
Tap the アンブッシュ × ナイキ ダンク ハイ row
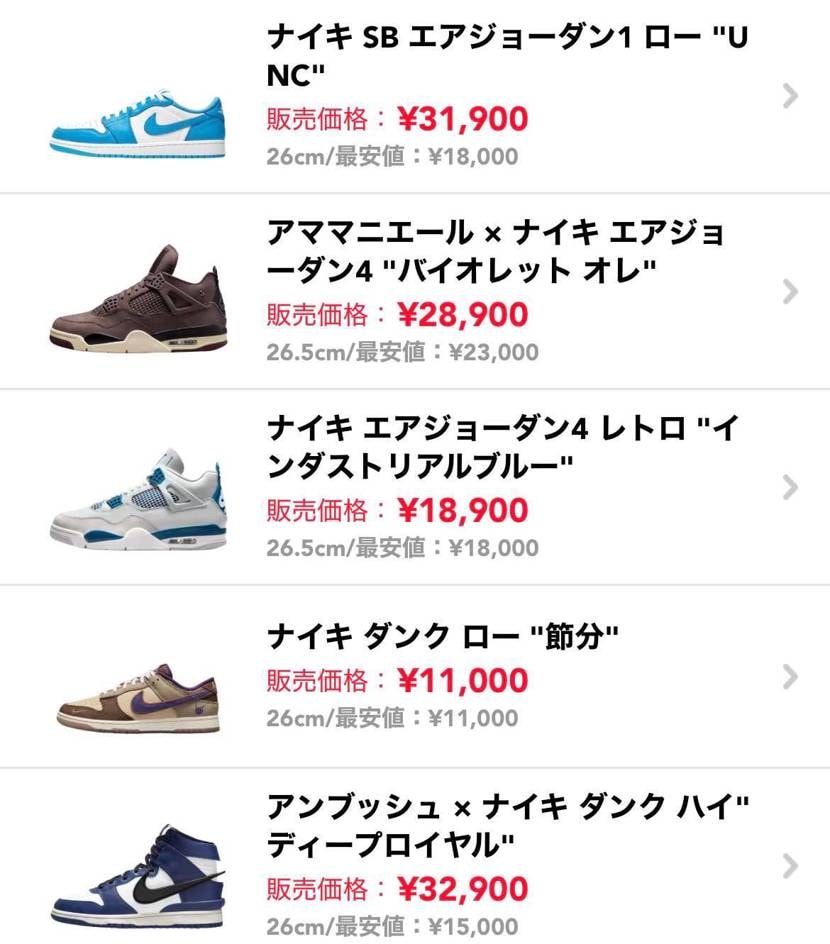click(415, 865)
